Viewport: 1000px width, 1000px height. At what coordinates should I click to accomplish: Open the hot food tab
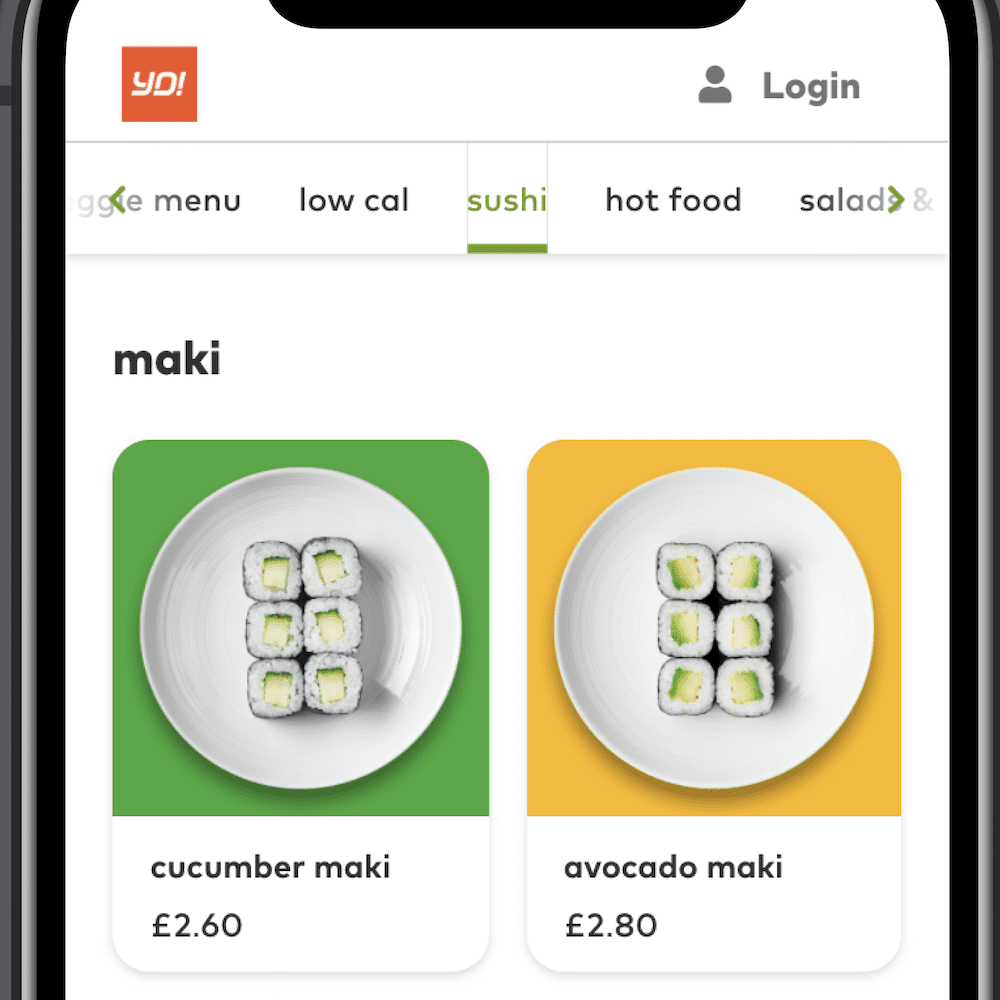tap(673, 200)
